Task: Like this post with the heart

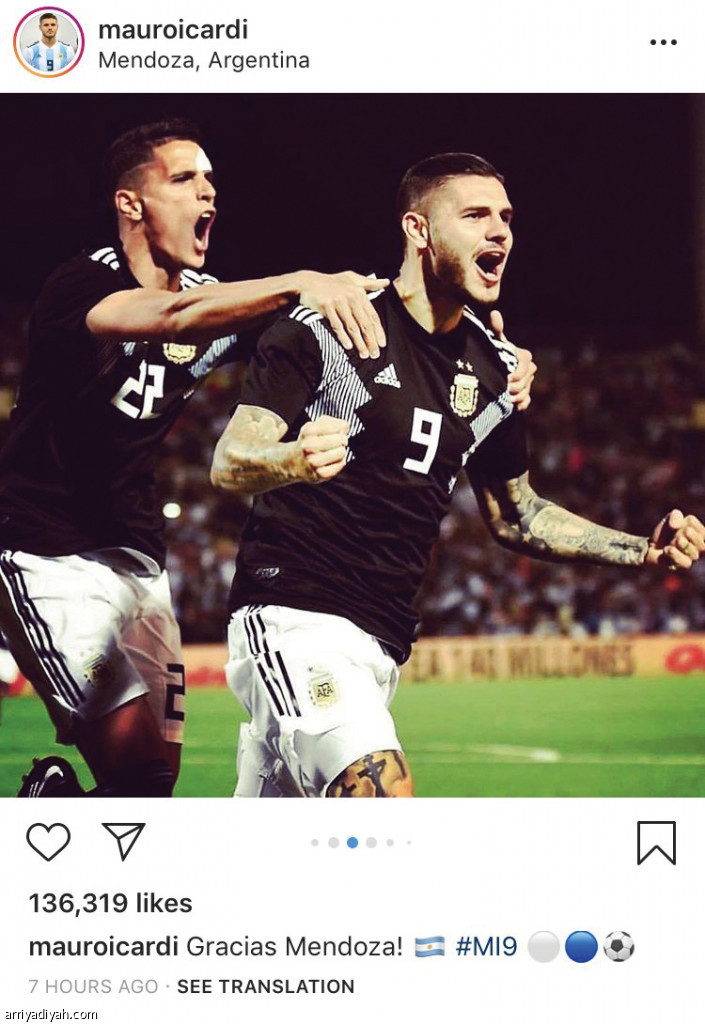Action: click(x=48, y=842)
